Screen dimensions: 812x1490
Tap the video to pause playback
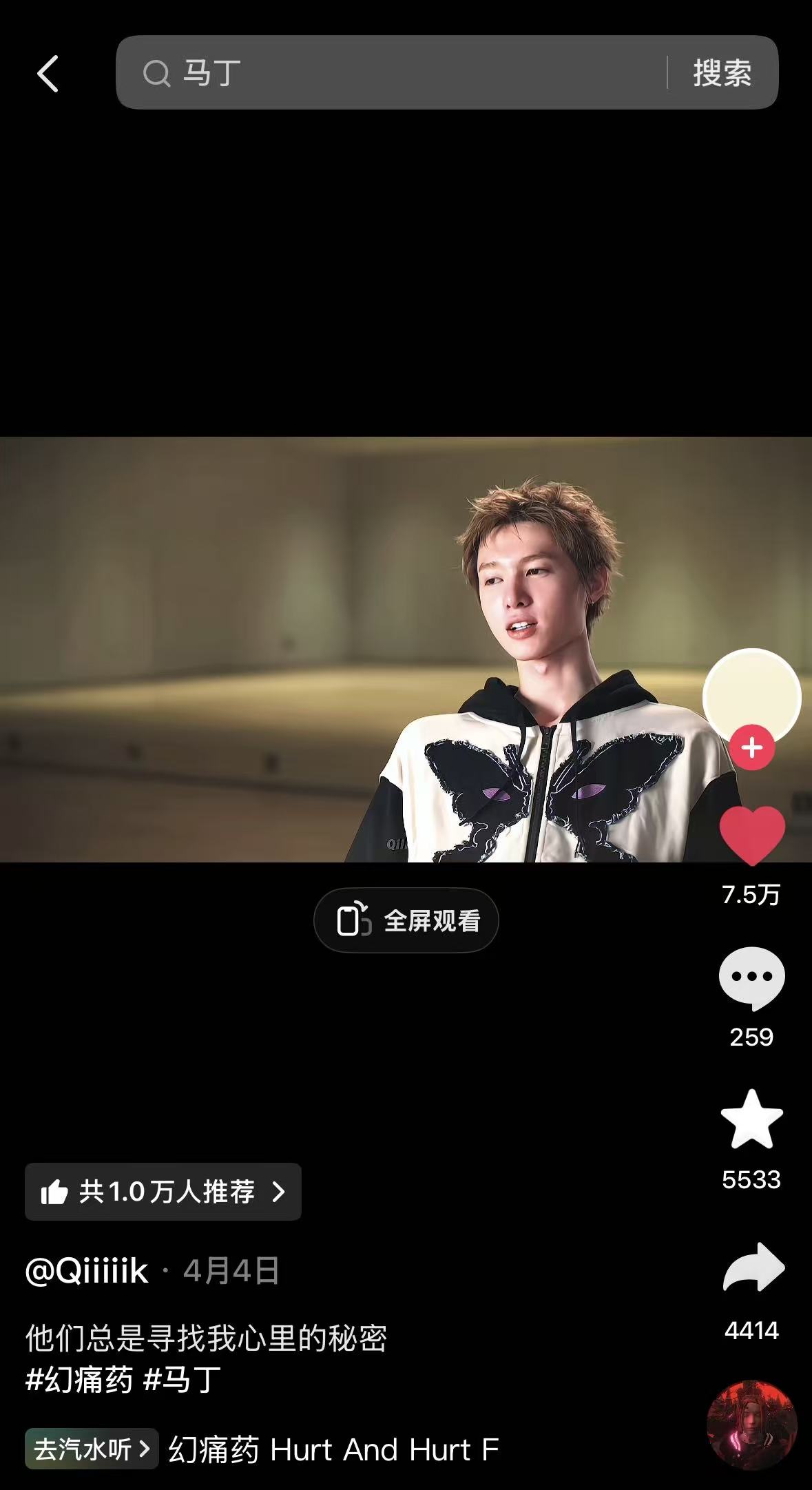344,649
